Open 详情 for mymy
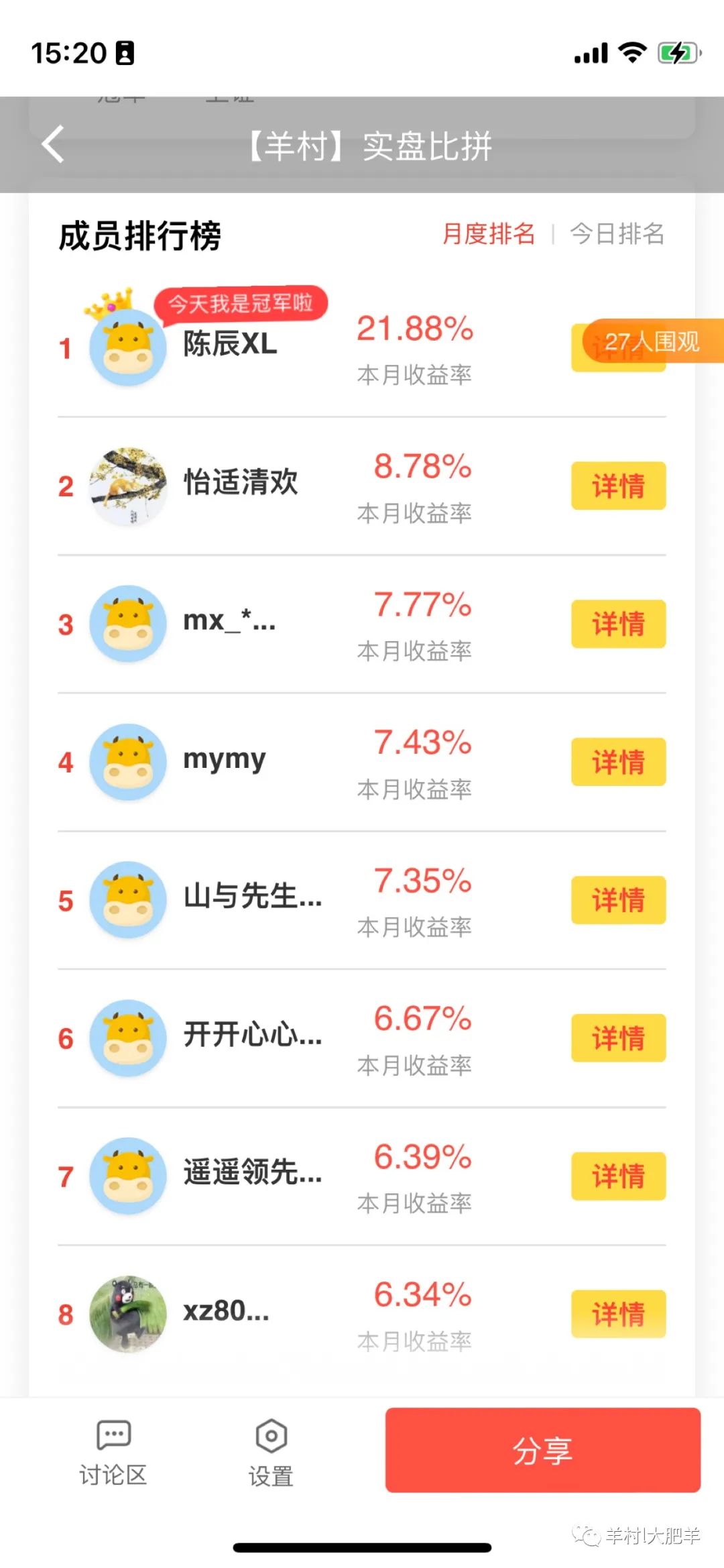The image size is (724, 1568). (x=618, y=762)
